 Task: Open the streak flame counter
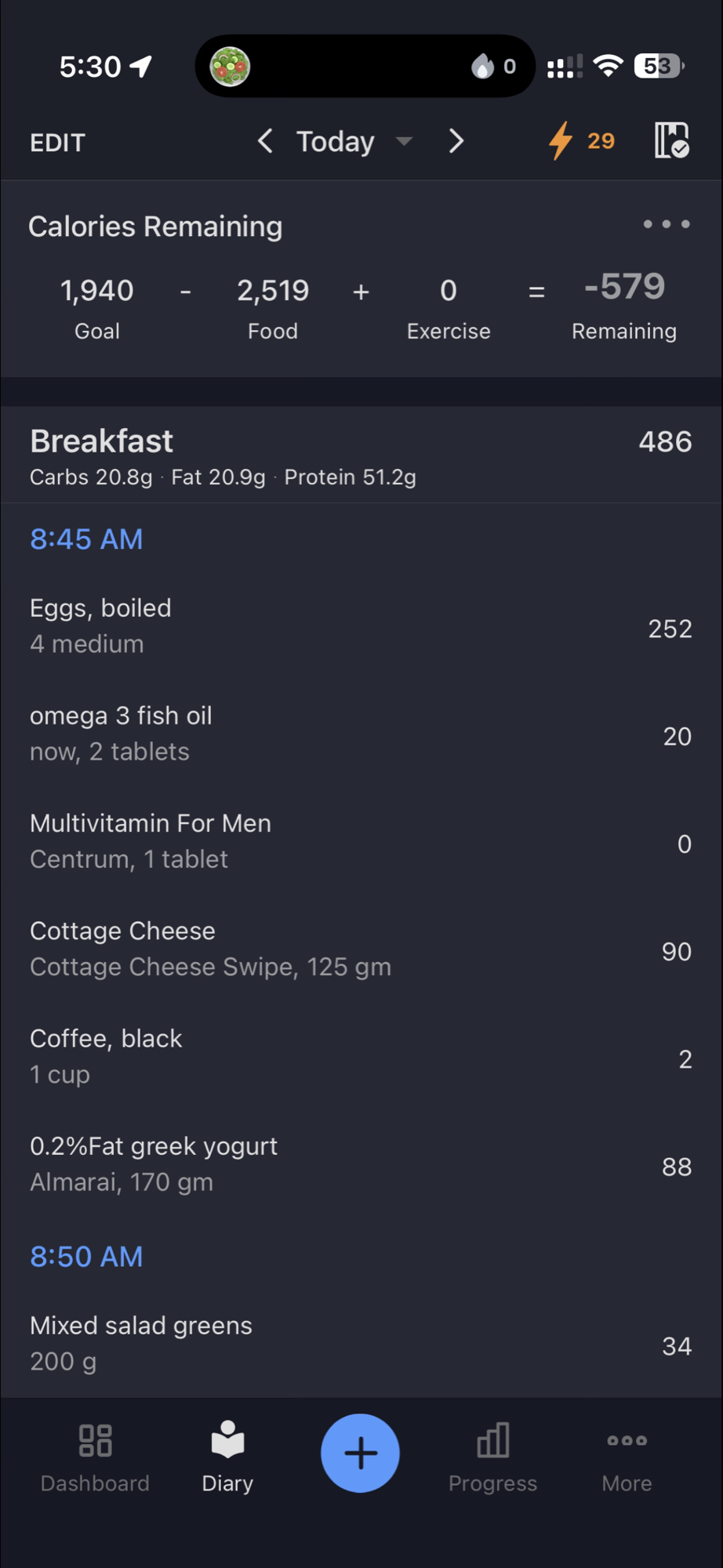pos(579,141)
